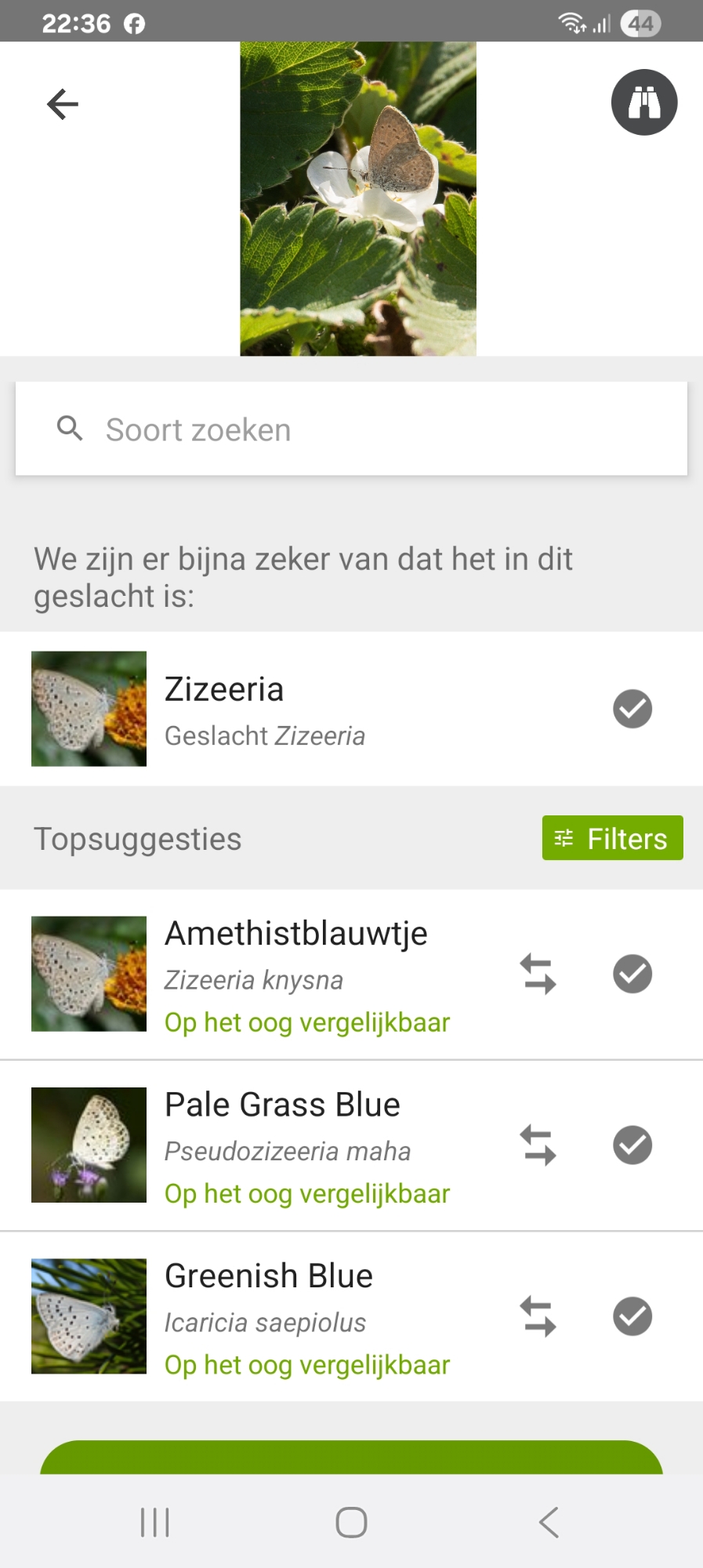The height and width of the screenshot is (1568, 703).
Task: Open the Pale Grass Blue suggestion
Action: click(x=282, y=1145)
